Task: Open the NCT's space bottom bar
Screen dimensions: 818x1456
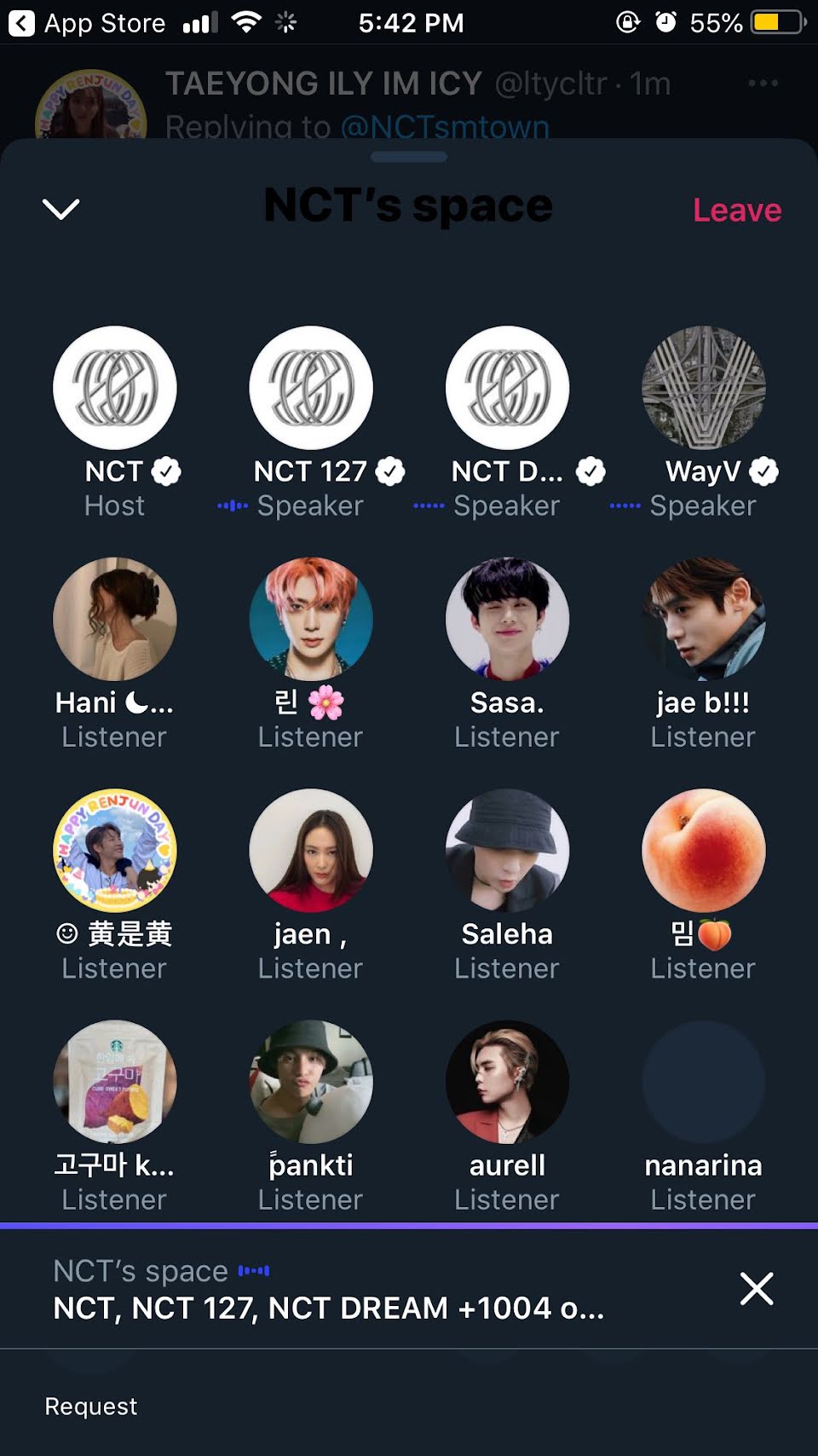Action: 341,1290
